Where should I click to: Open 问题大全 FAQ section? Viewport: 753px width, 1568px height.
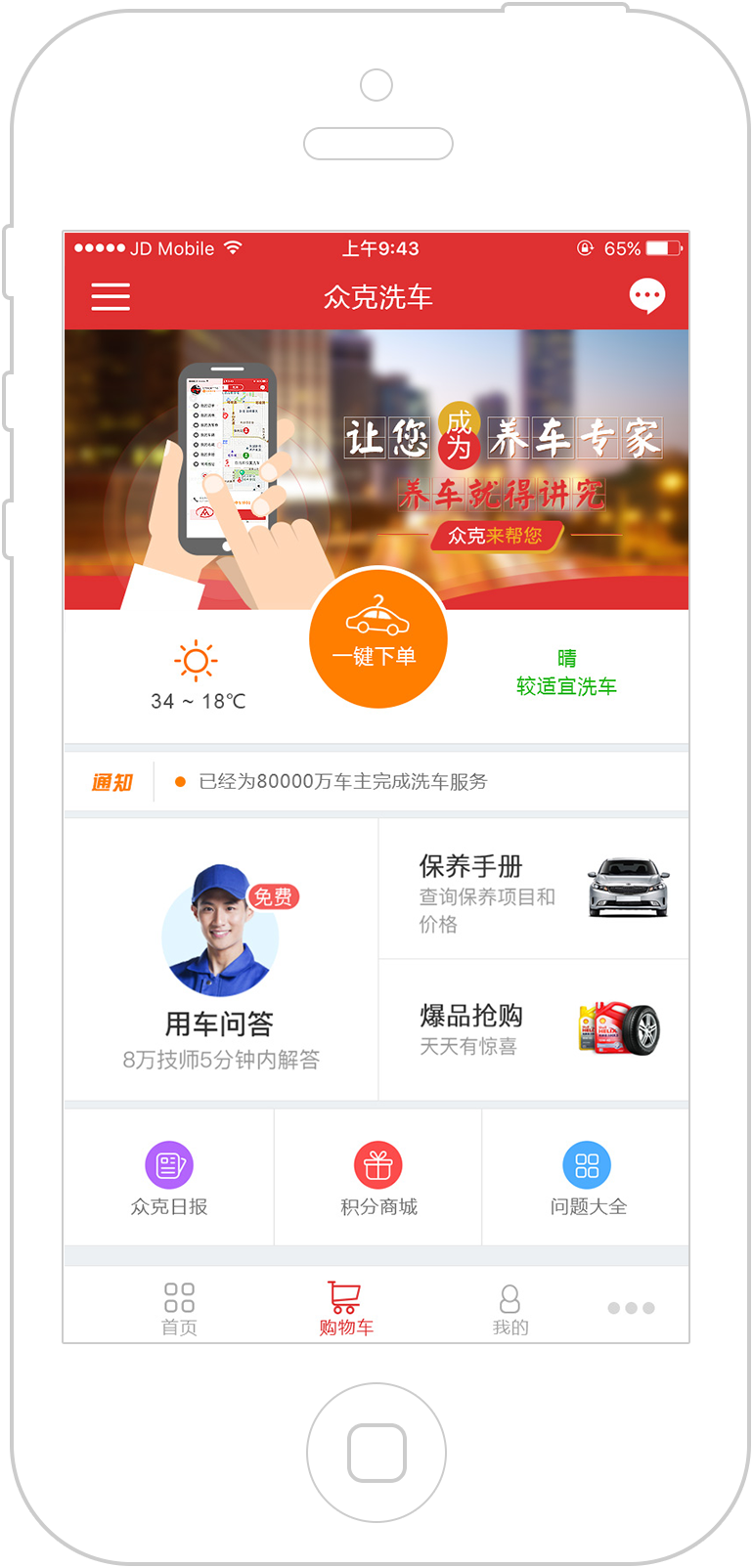click(x=587, y=1178)
